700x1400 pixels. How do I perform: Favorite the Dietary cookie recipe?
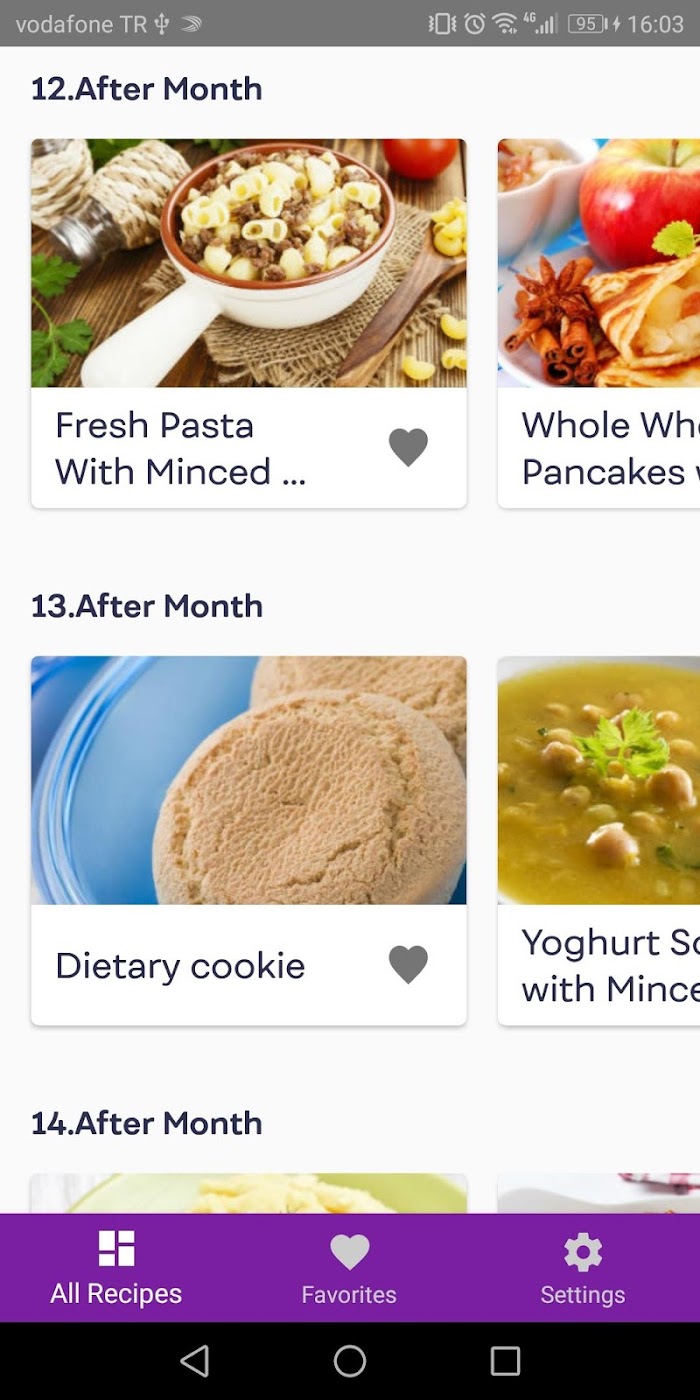click(x=408, y=964)
